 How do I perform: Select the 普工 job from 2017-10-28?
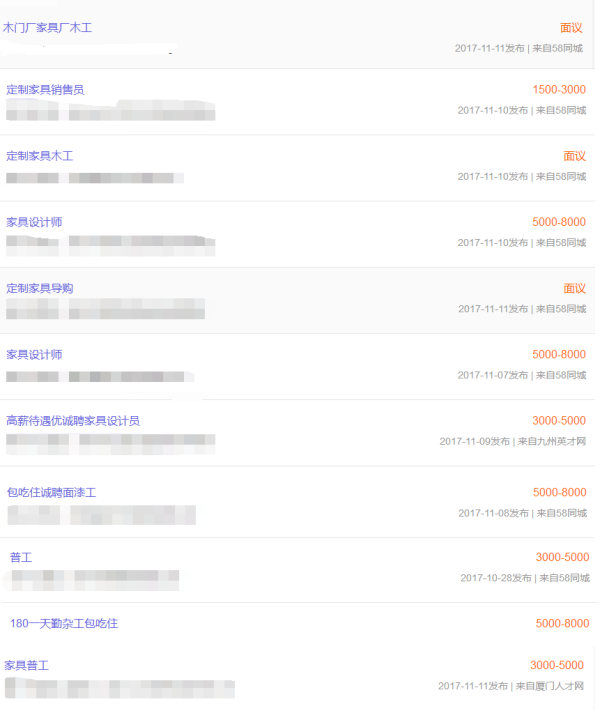pos(21,557)
